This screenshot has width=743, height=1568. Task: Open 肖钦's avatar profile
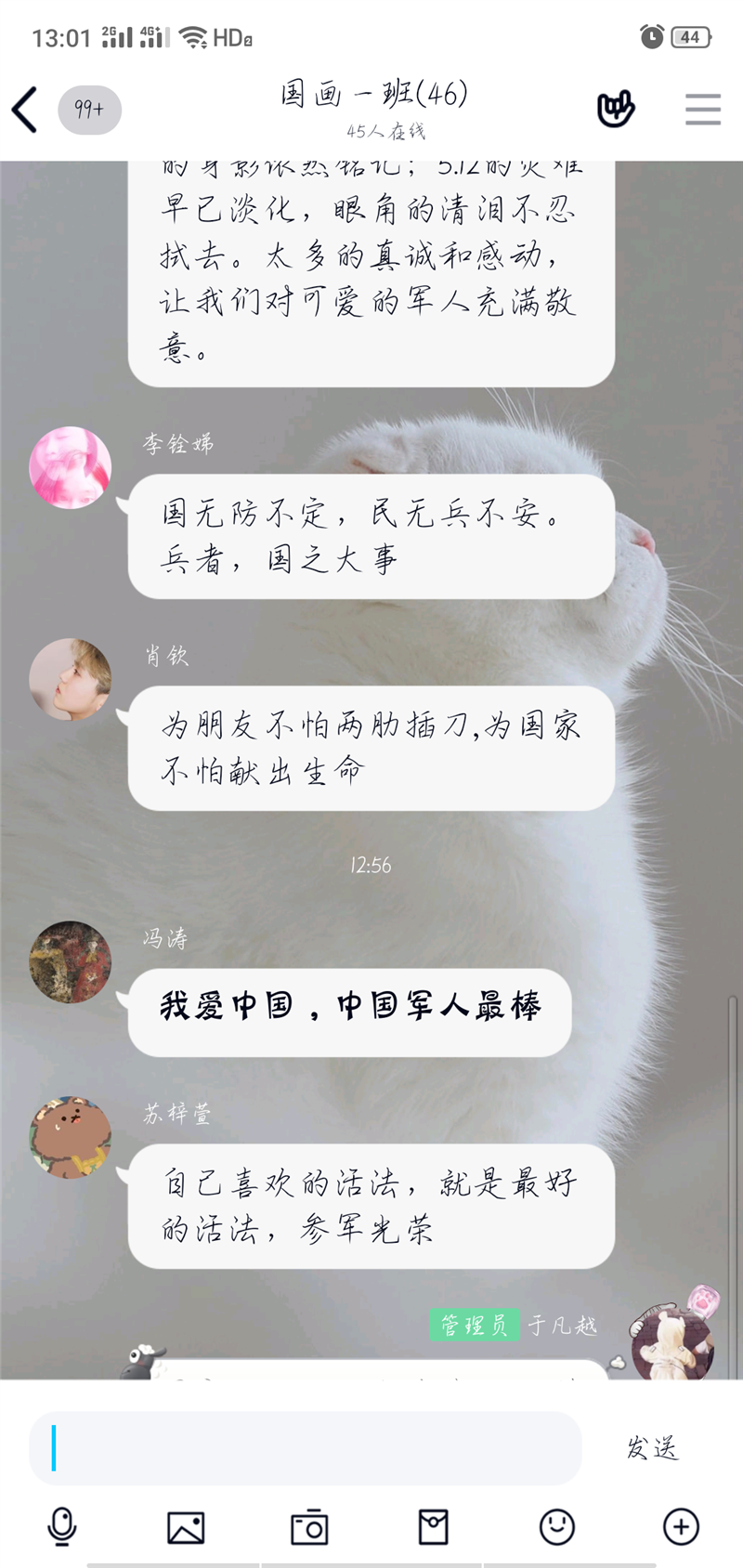pos(71,679)
